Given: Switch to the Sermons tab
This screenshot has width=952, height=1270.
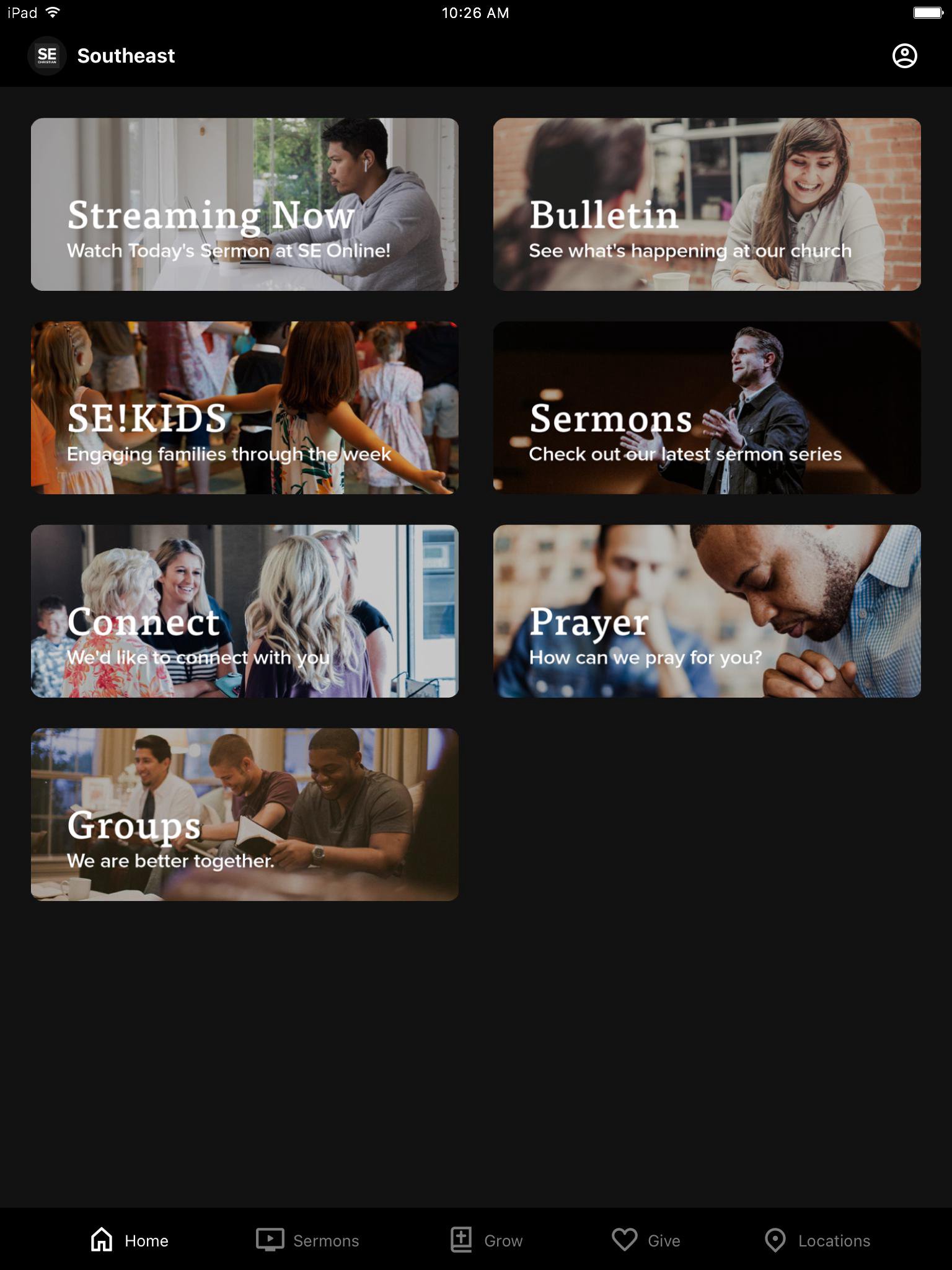Looking at the screenshot, I should (307, 1240).
